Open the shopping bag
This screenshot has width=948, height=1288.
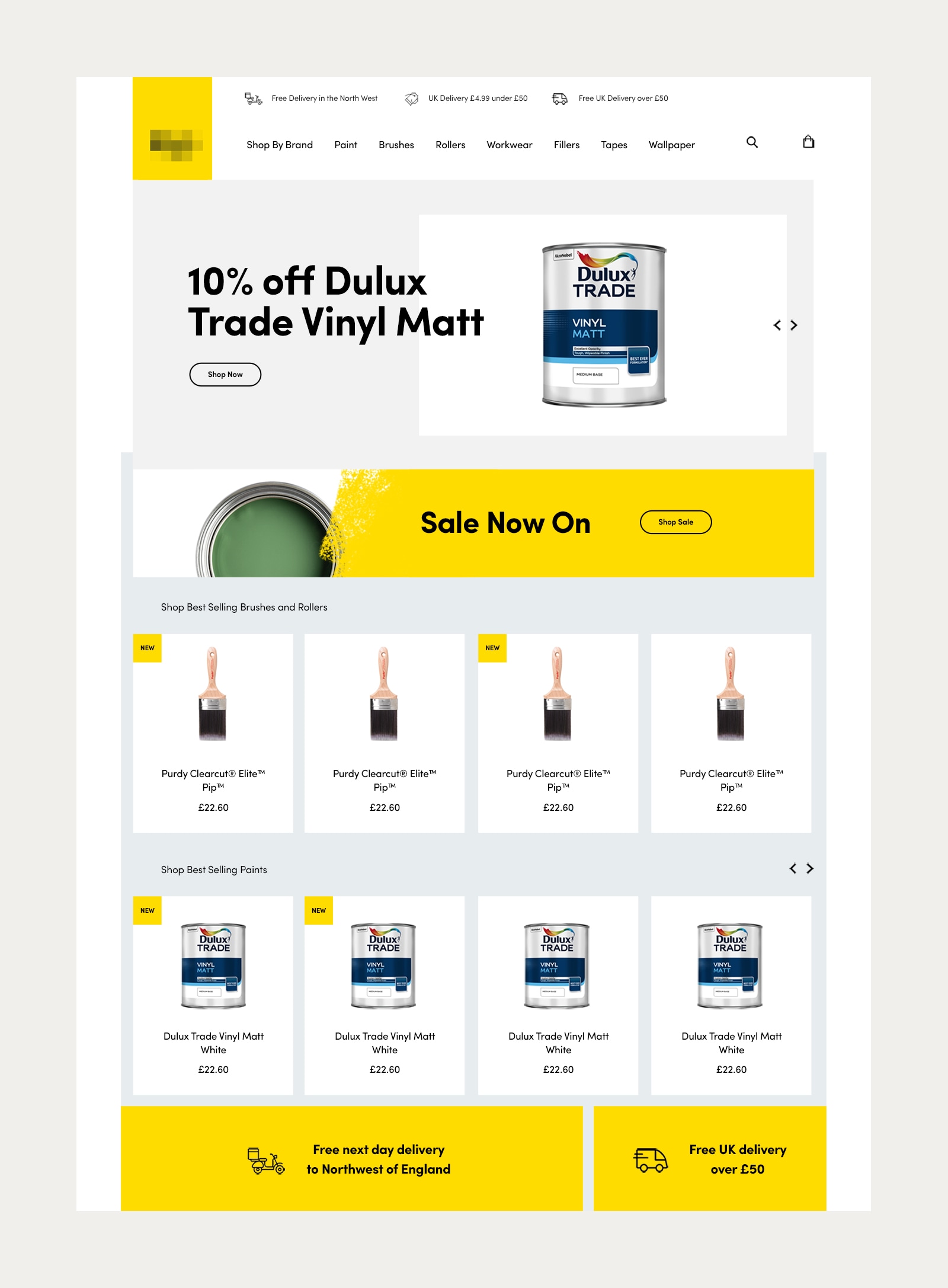pos(808,142)
